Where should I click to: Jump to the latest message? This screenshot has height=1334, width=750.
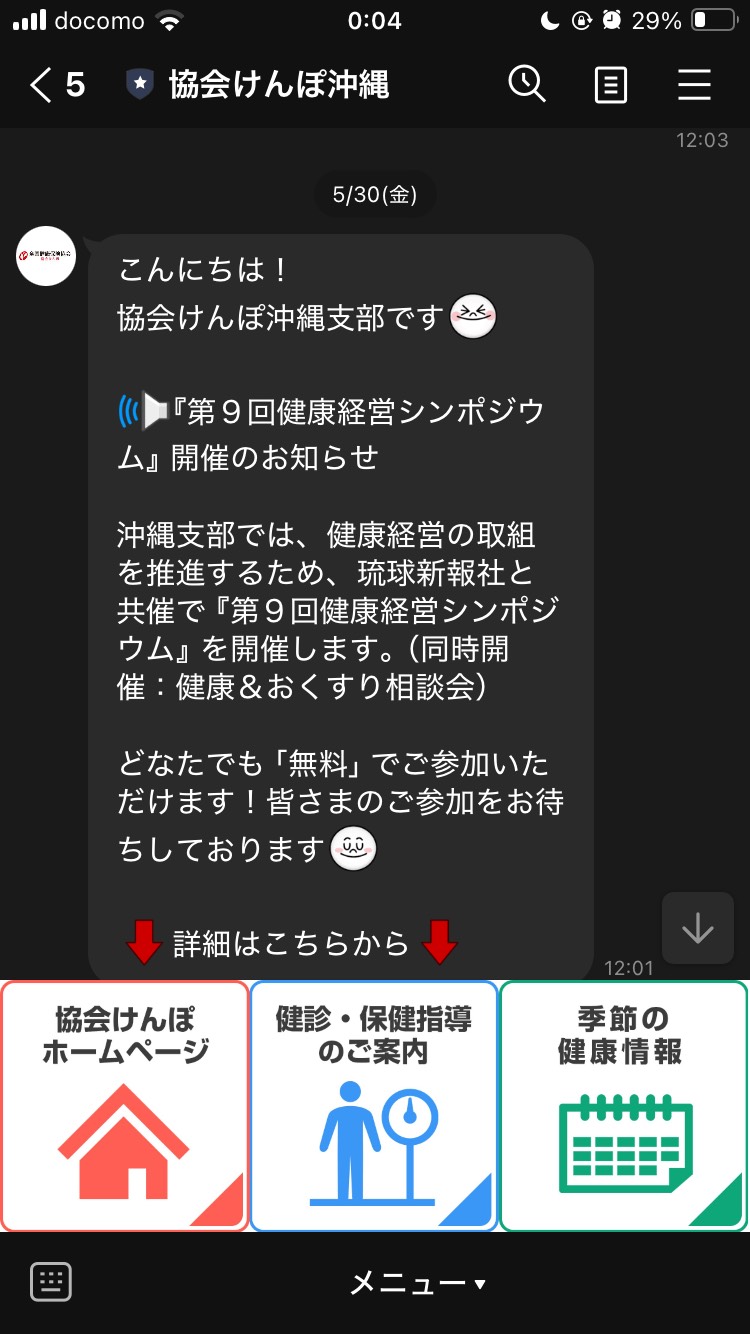[x=697, y=929]
